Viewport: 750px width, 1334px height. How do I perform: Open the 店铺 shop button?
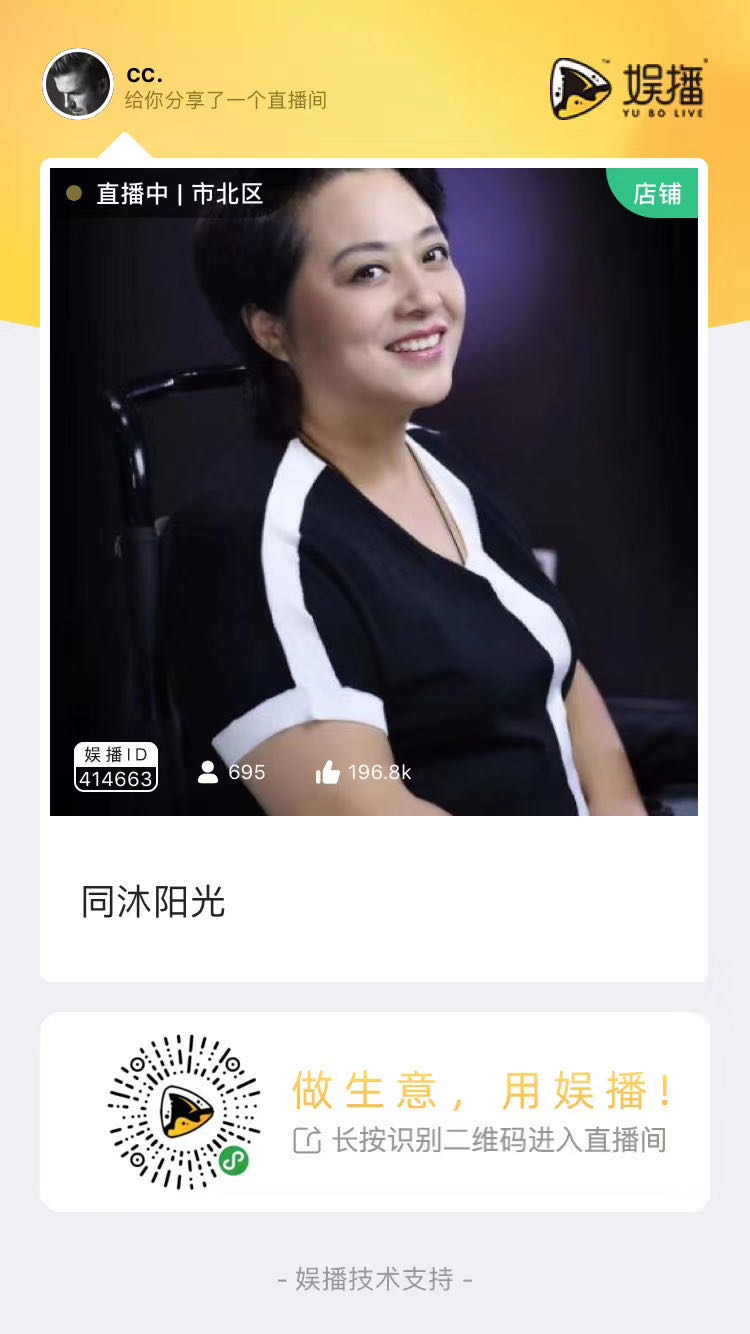click(652, 194)
